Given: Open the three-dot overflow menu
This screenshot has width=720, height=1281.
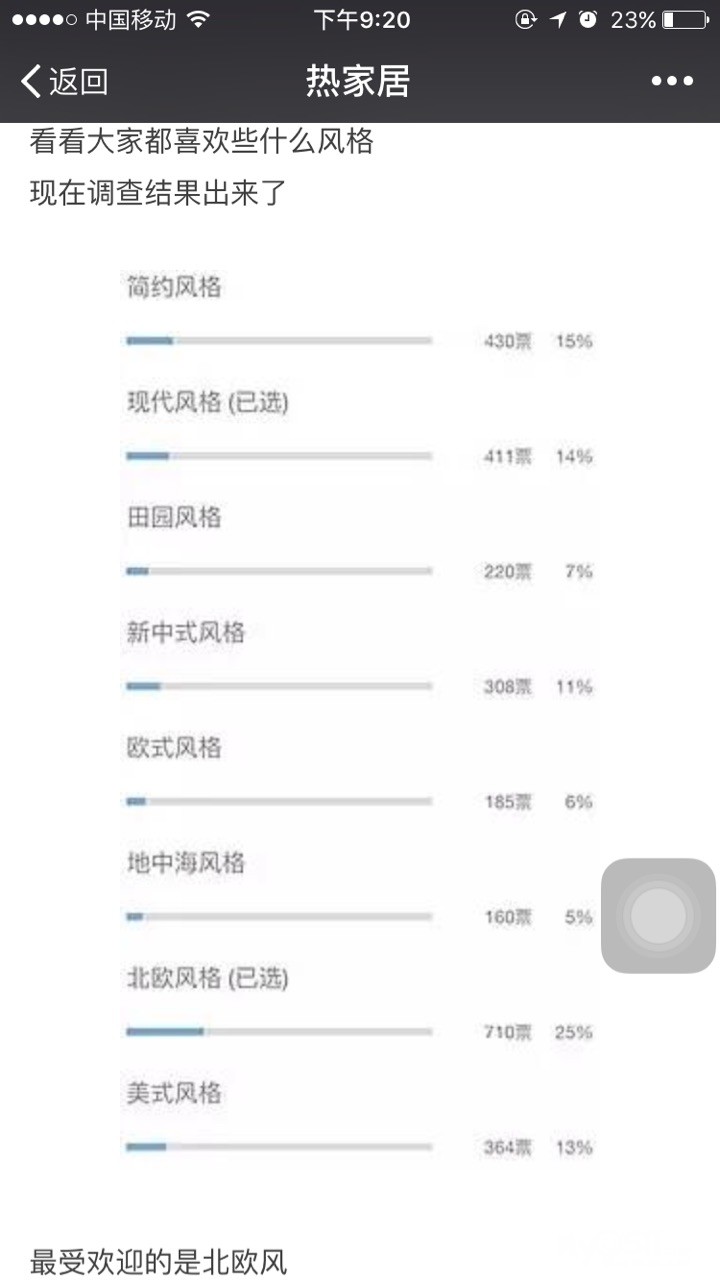Looking at the screenshot, I should point(672,81).
